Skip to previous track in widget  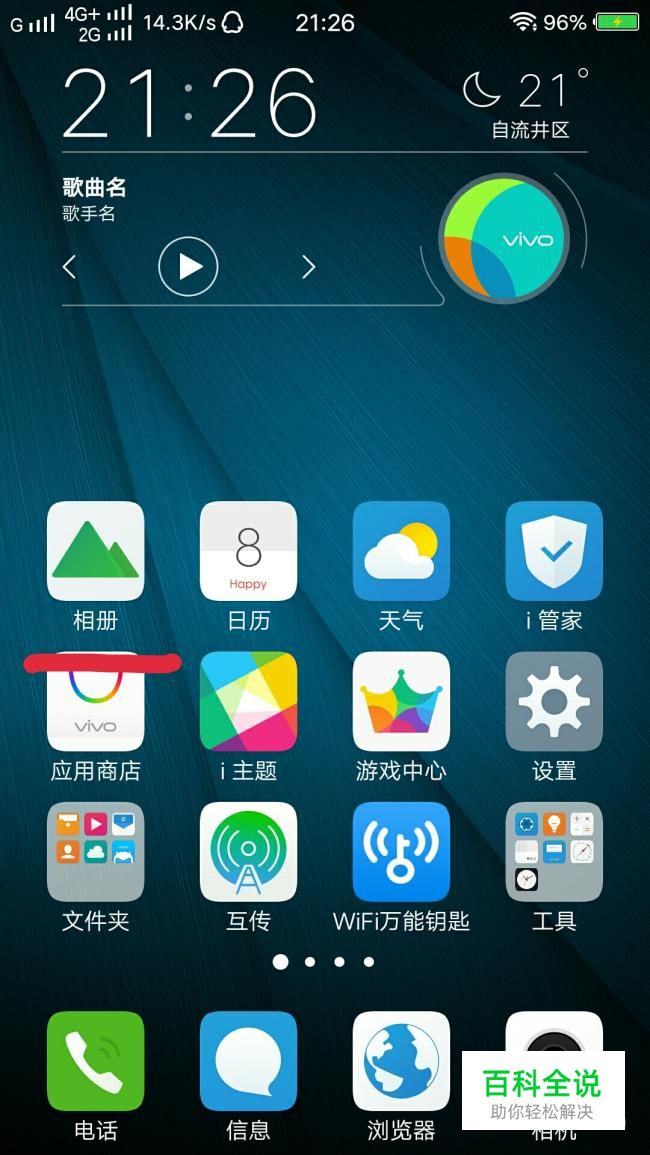point(69,266)
